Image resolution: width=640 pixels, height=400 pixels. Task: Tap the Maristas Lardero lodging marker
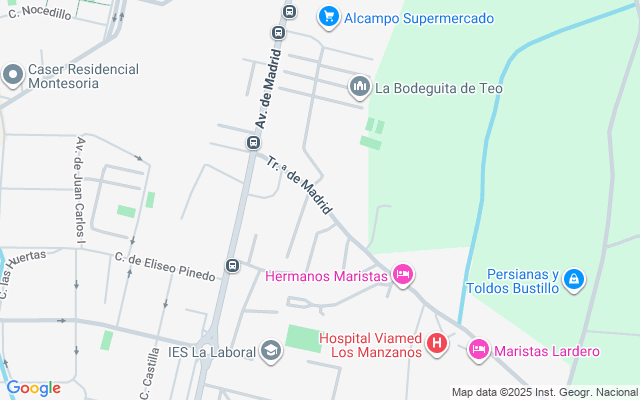[478, 350]
